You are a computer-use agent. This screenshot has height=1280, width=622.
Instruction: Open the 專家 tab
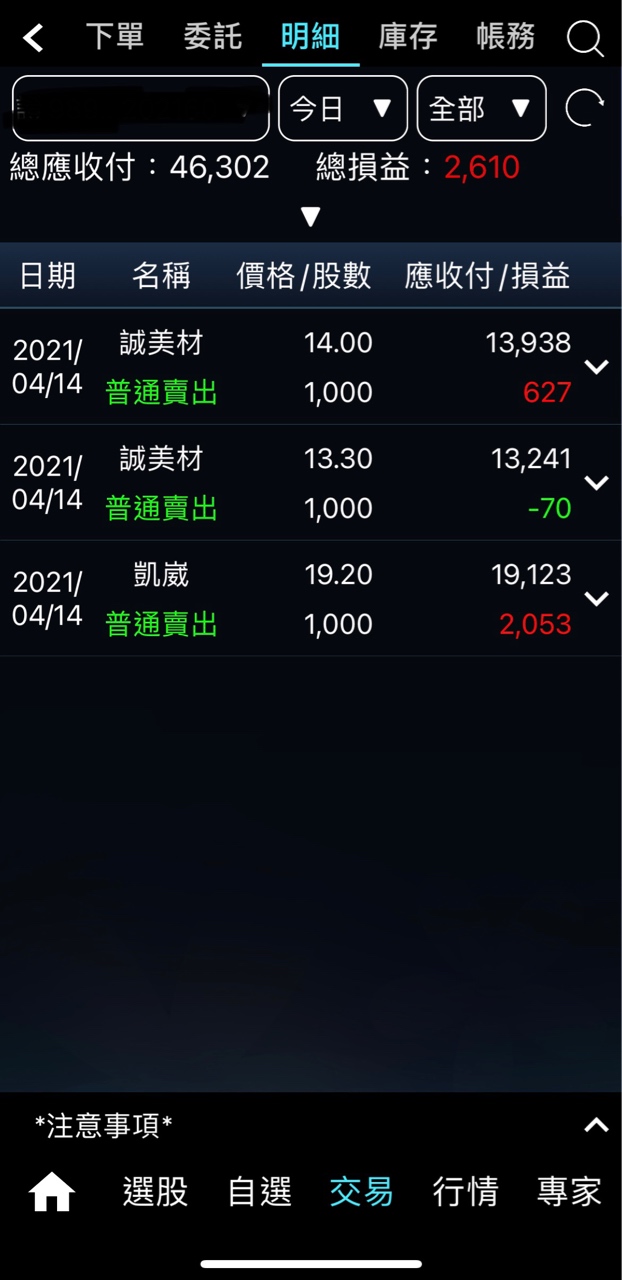[569, 1192]
